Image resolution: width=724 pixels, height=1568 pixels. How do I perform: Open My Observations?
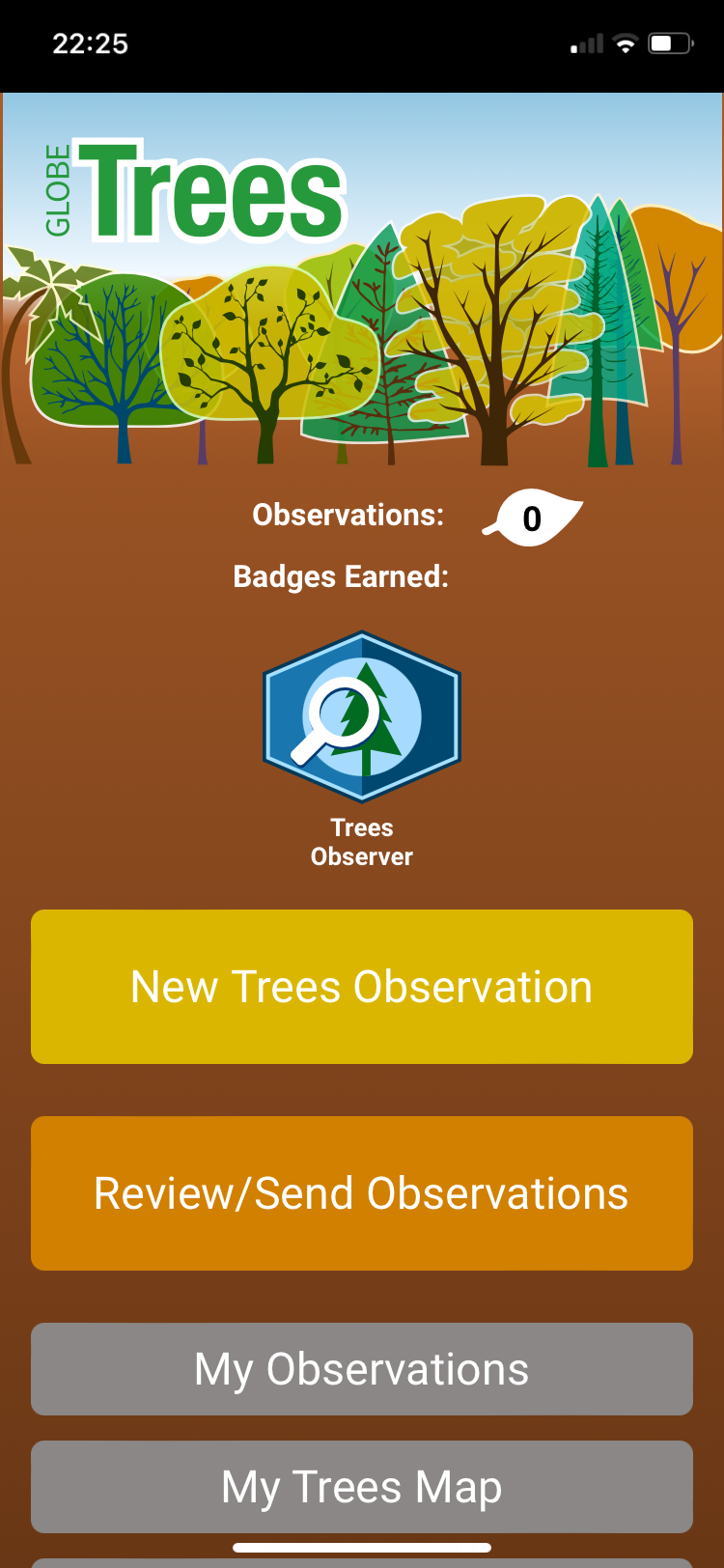pyautogui.click(x=362, y=1369)
